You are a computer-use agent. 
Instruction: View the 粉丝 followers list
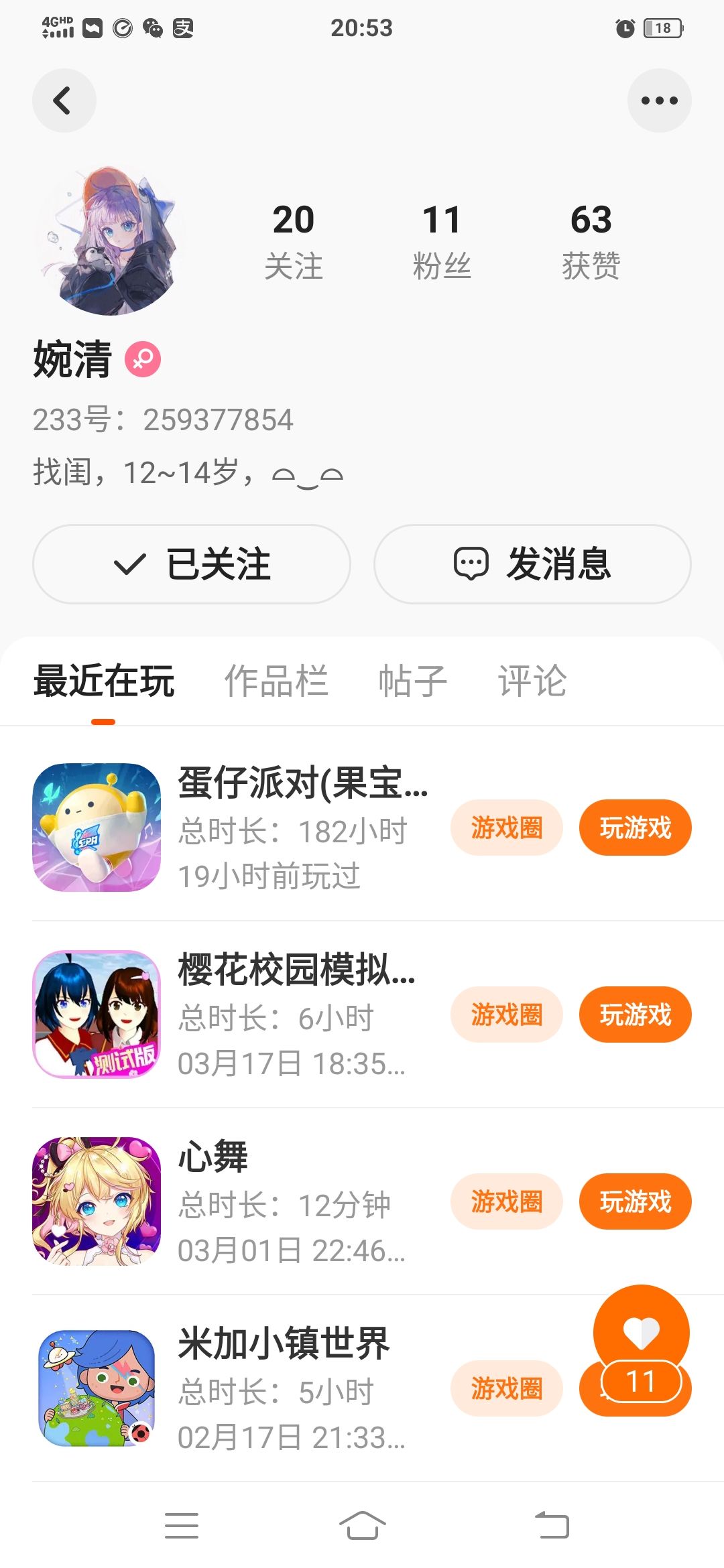(442, 241)
